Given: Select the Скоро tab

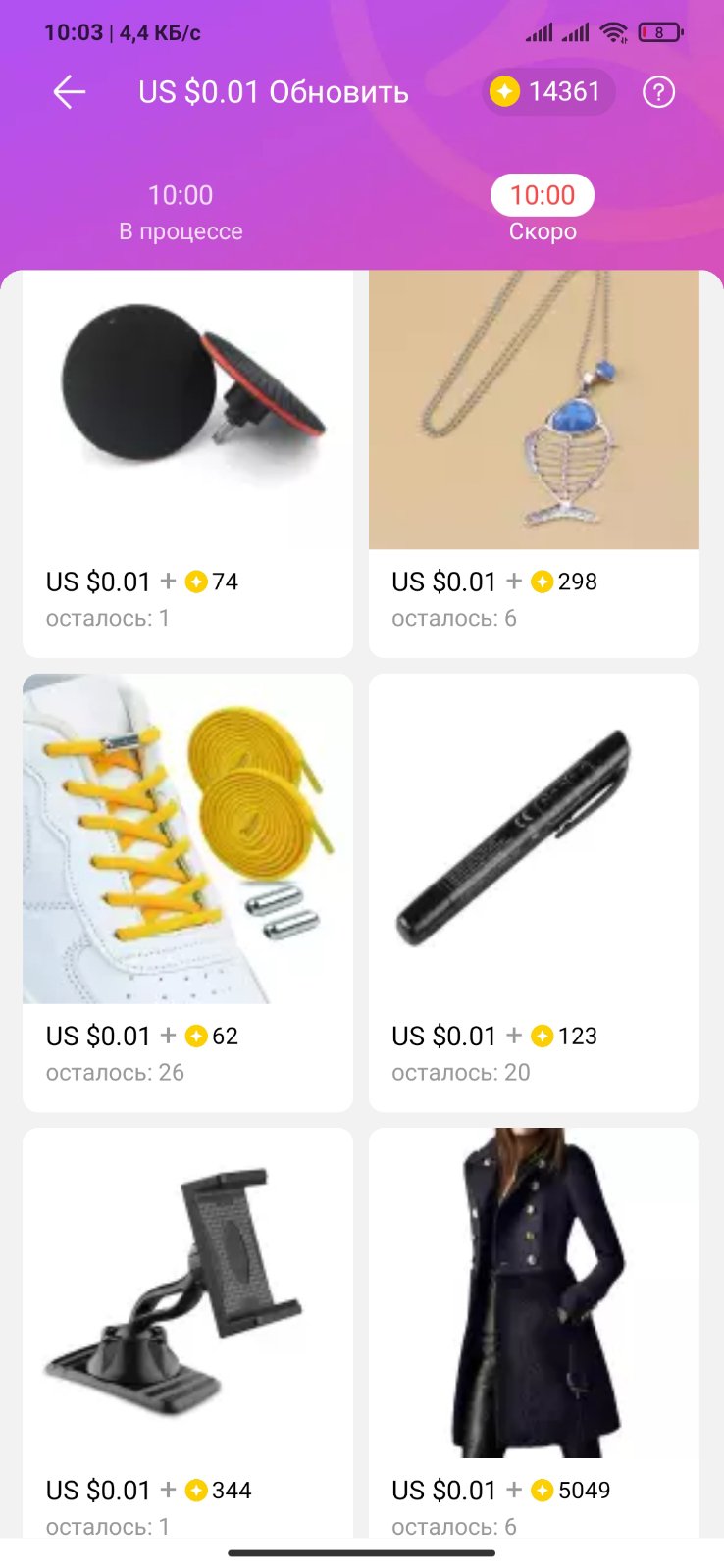Looking at the screenshot, I should tap(543, 211).
